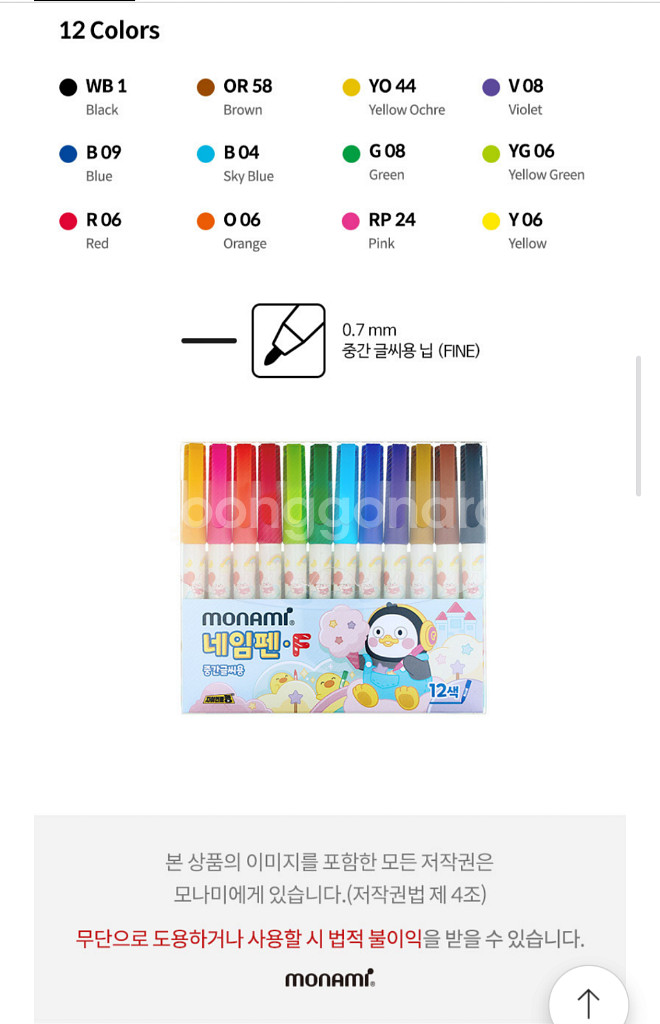Tap the scroll-to-top arrow button
Viewport: 660px width, 1024px height.
tap(588, 1001)
